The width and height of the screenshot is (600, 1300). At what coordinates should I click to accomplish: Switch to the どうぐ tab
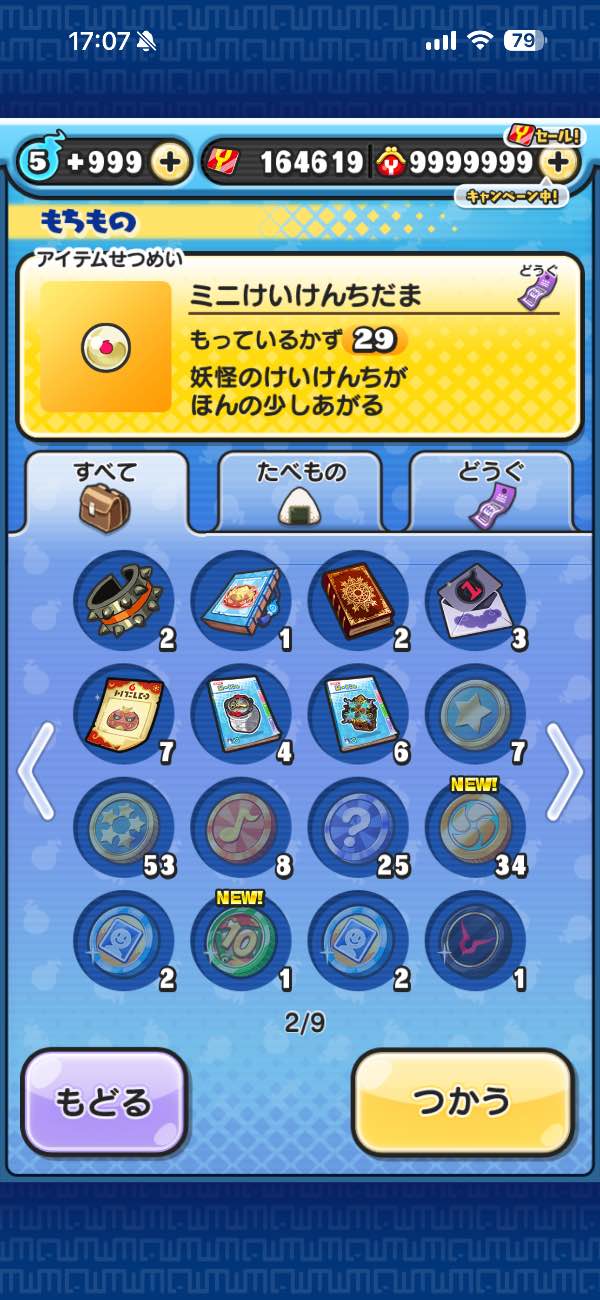click(491, 490)
